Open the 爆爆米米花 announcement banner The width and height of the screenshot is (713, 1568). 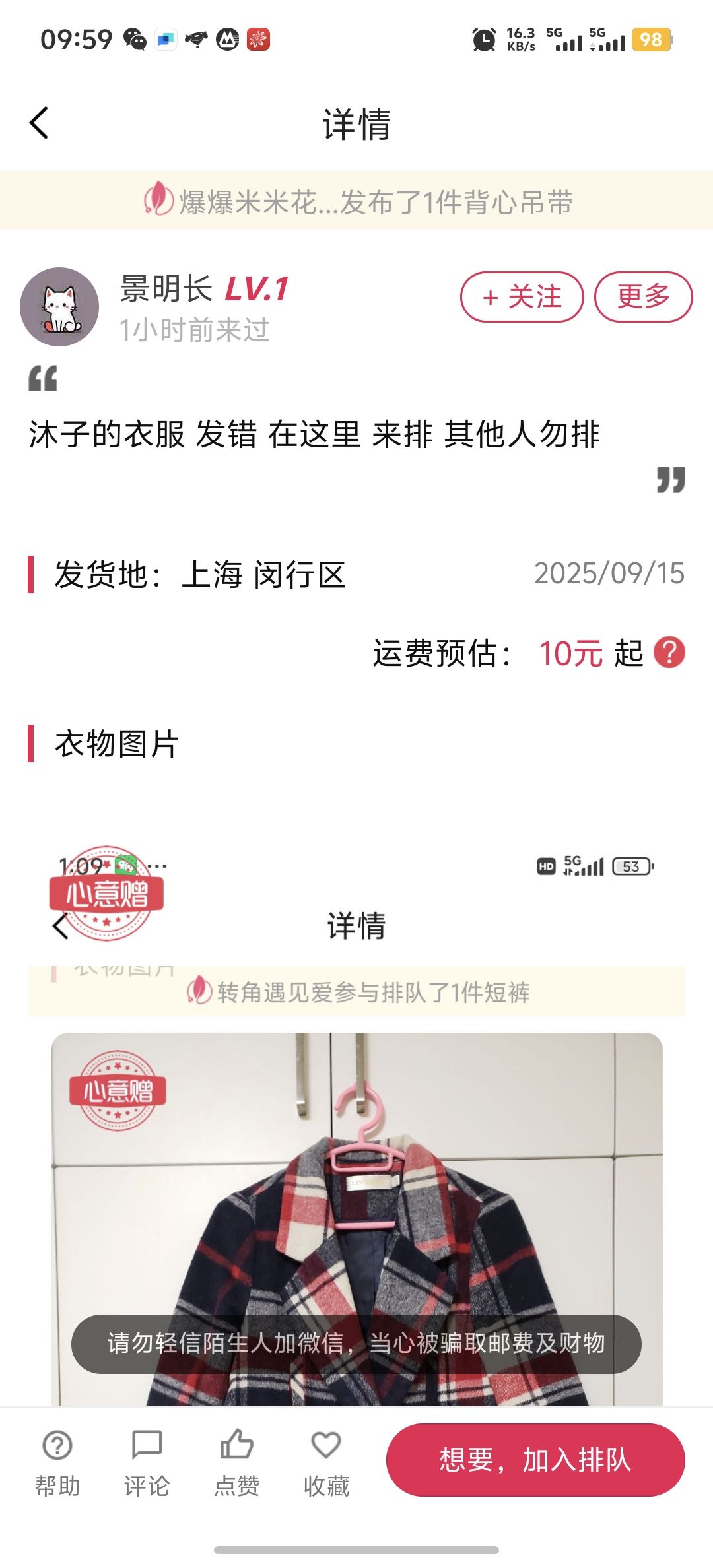356,201
